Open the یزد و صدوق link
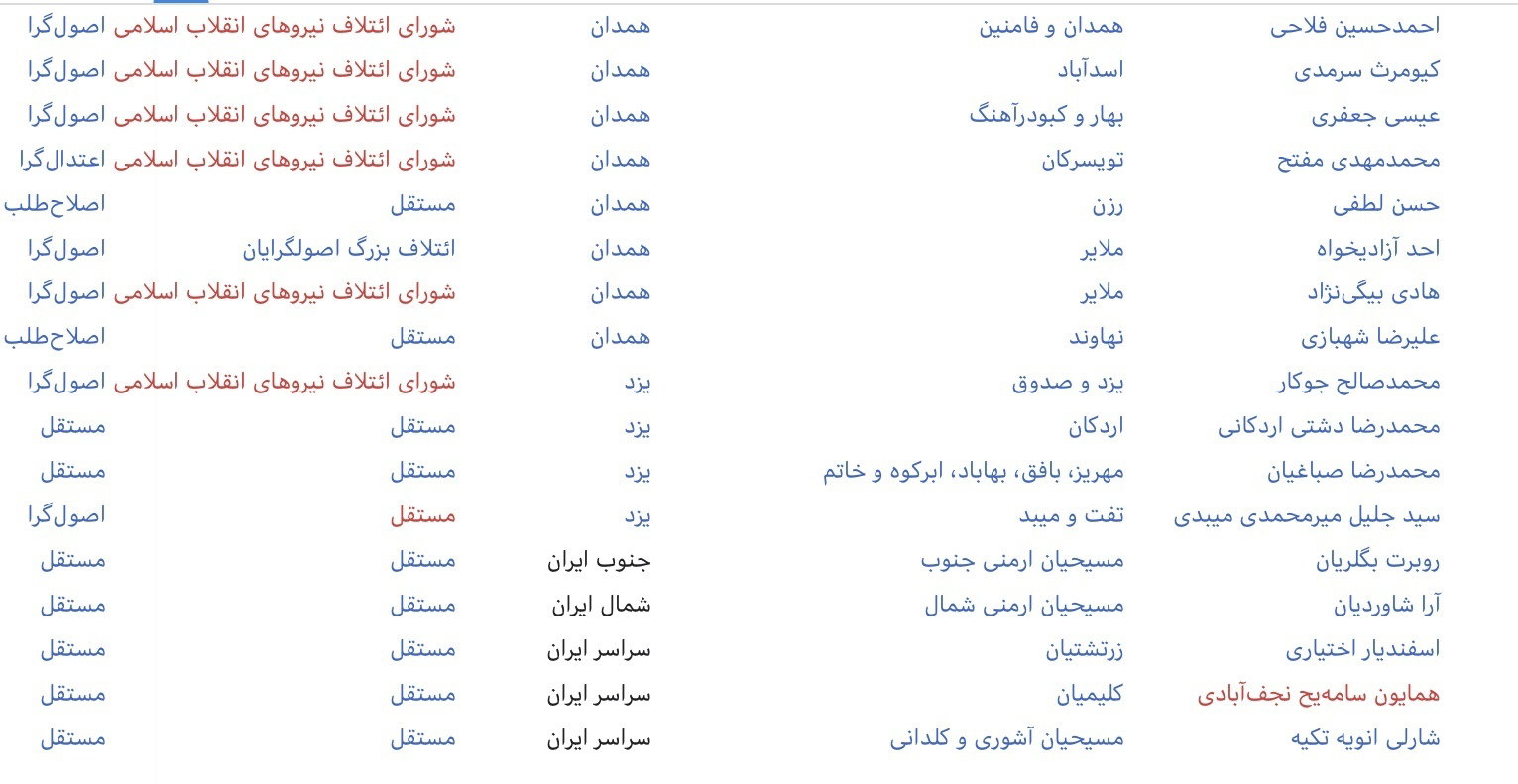 point(1067,383)
